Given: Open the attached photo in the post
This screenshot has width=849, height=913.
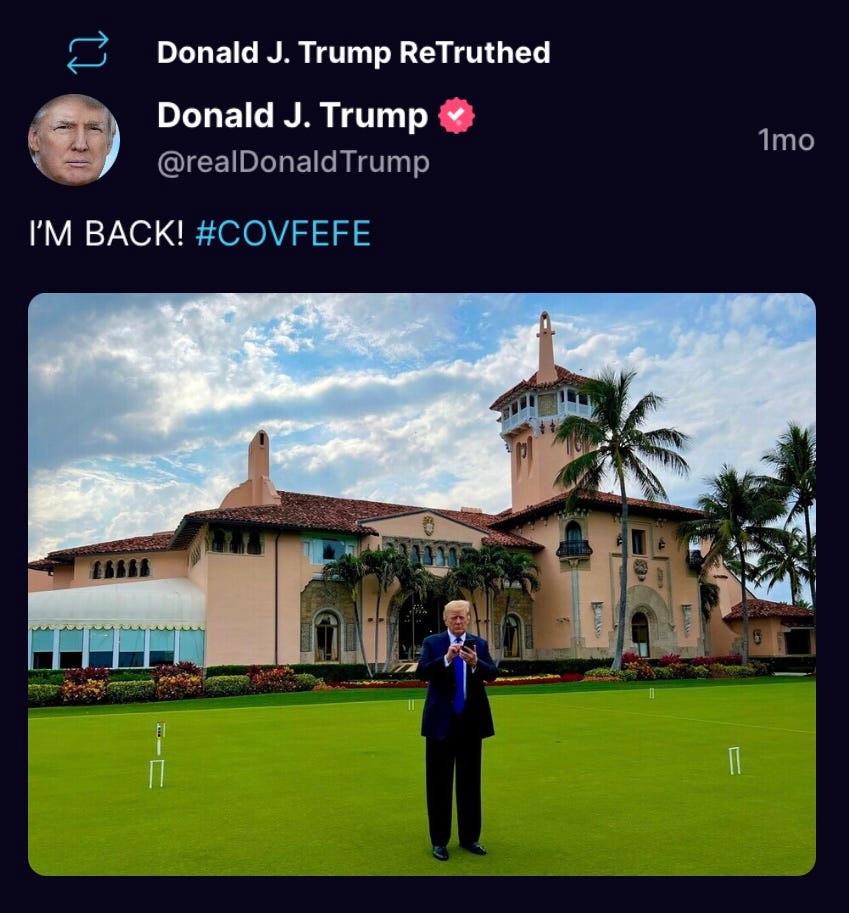Looking at the screenshot, I should [421, 584].
